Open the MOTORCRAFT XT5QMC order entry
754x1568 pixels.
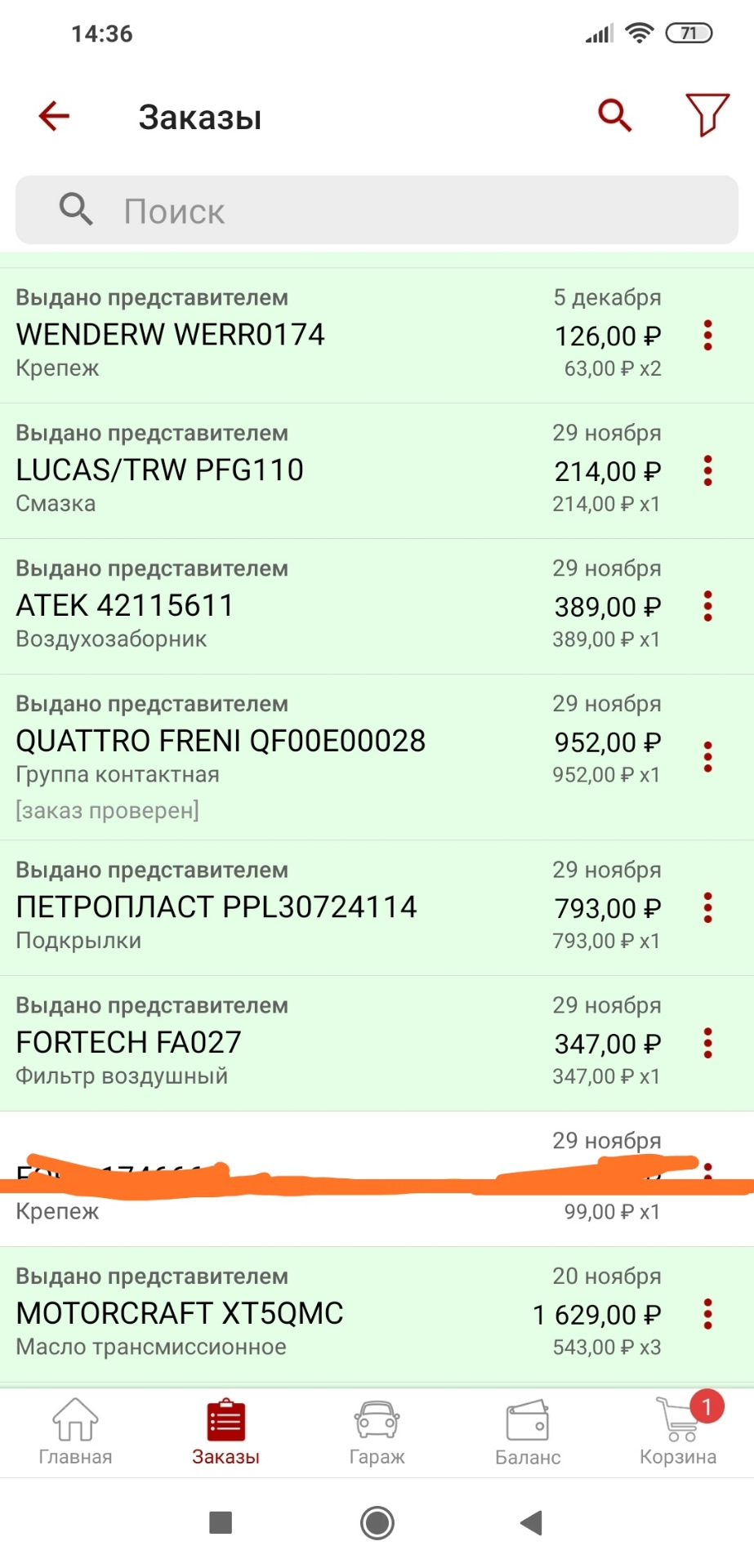click(327, 1313)
